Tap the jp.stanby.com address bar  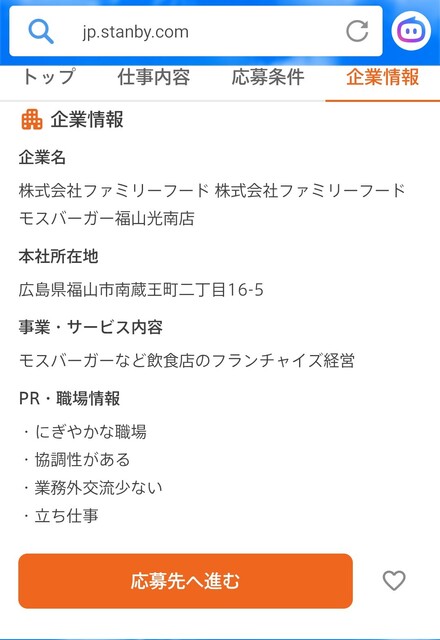coord(196,31)
